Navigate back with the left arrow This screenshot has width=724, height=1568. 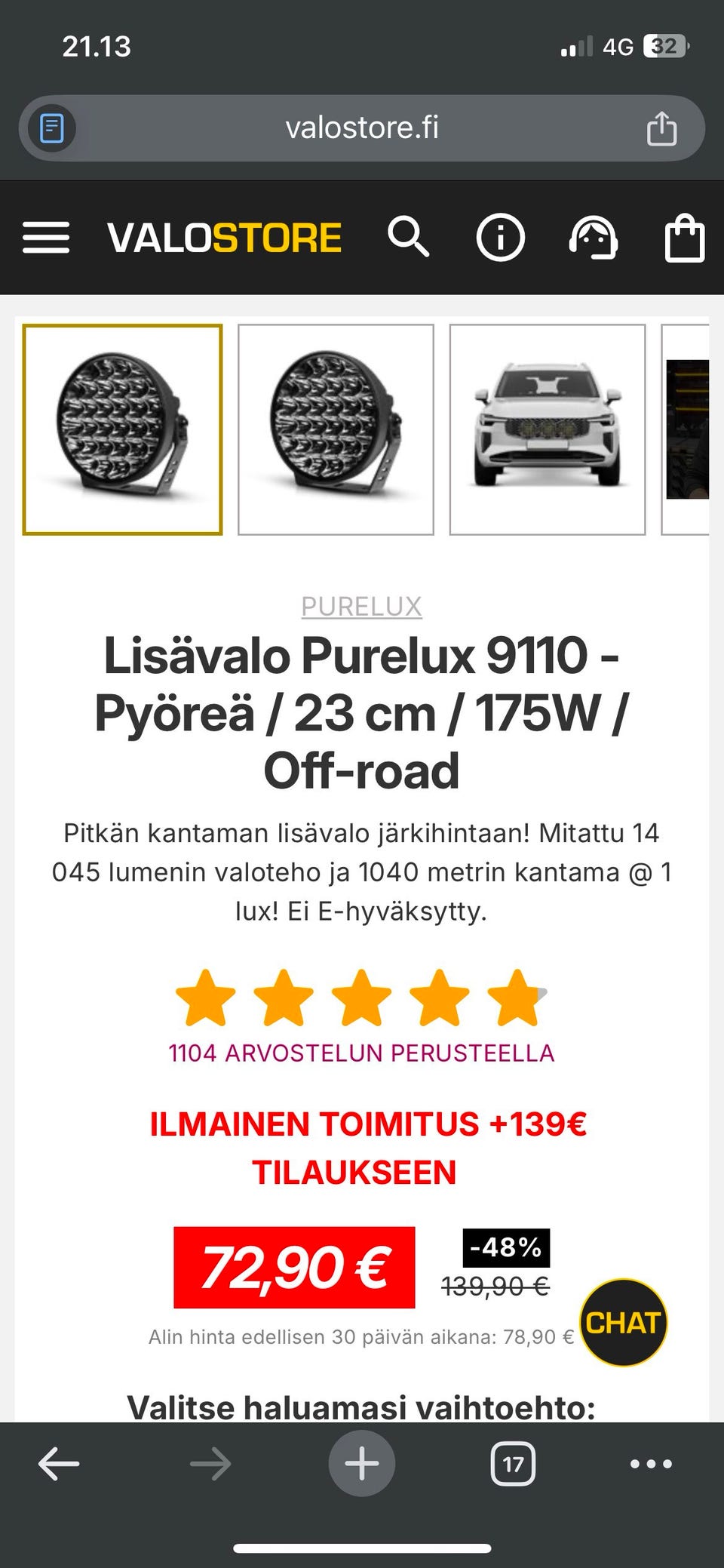[56, 1465]
